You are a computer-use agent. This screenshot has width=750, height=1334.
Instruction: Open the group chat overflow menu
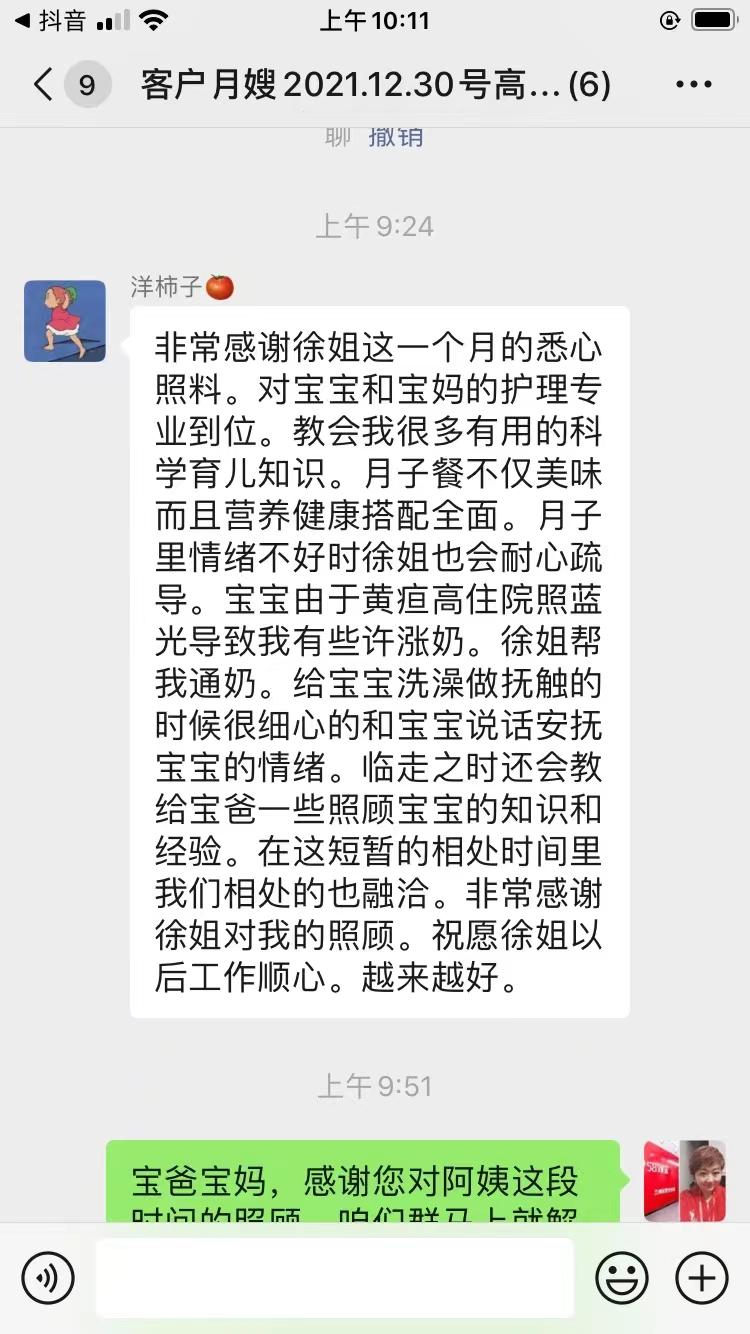pos(694,85)
